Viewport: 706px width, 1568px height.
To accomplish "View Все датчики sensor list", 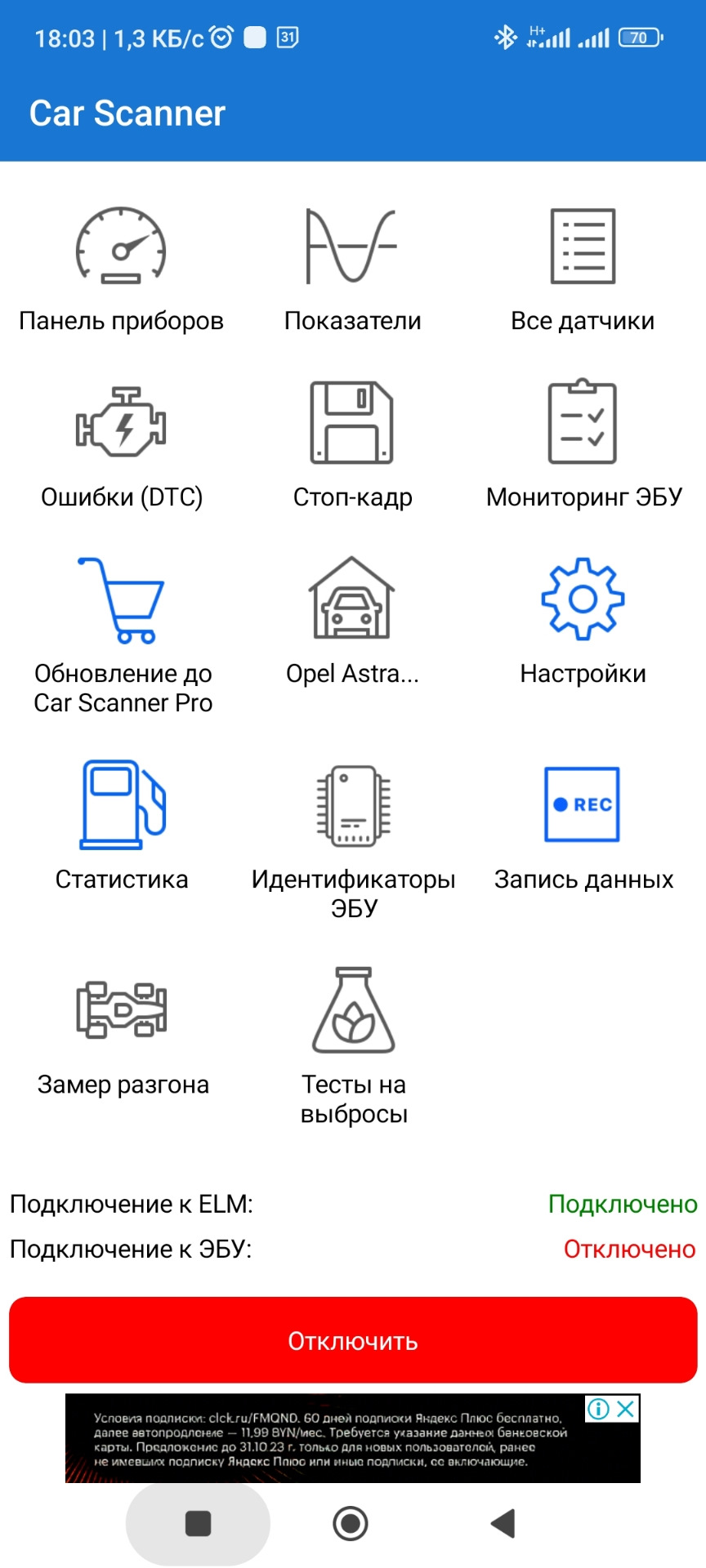I will tap(583, 268).
